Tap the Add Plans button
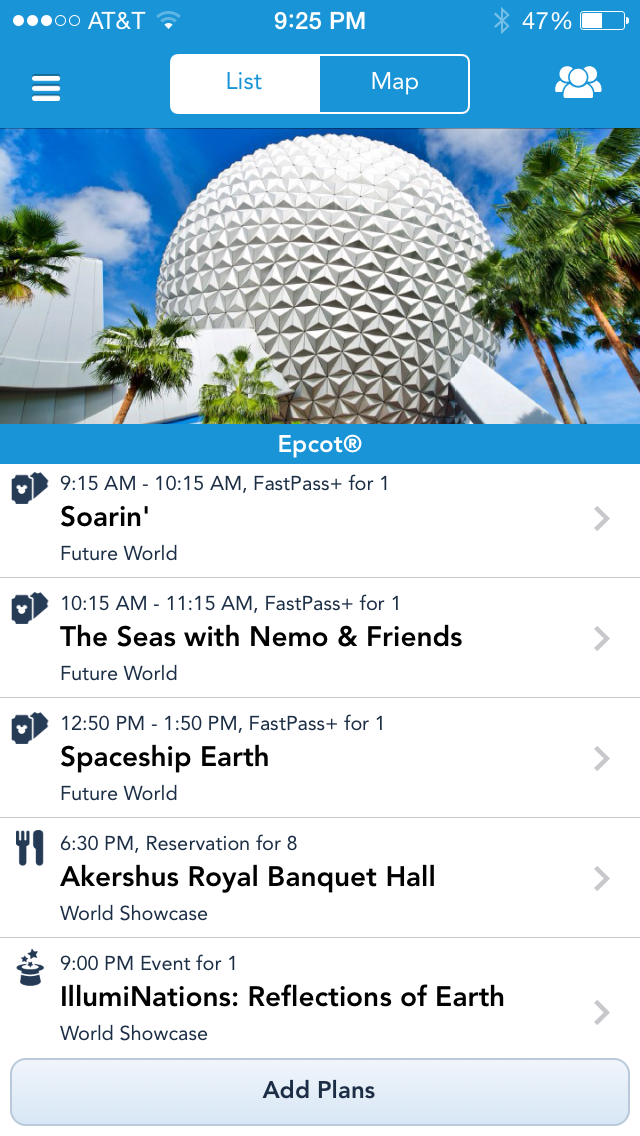Screen dimensions: 640x1136 [320, 1090]
